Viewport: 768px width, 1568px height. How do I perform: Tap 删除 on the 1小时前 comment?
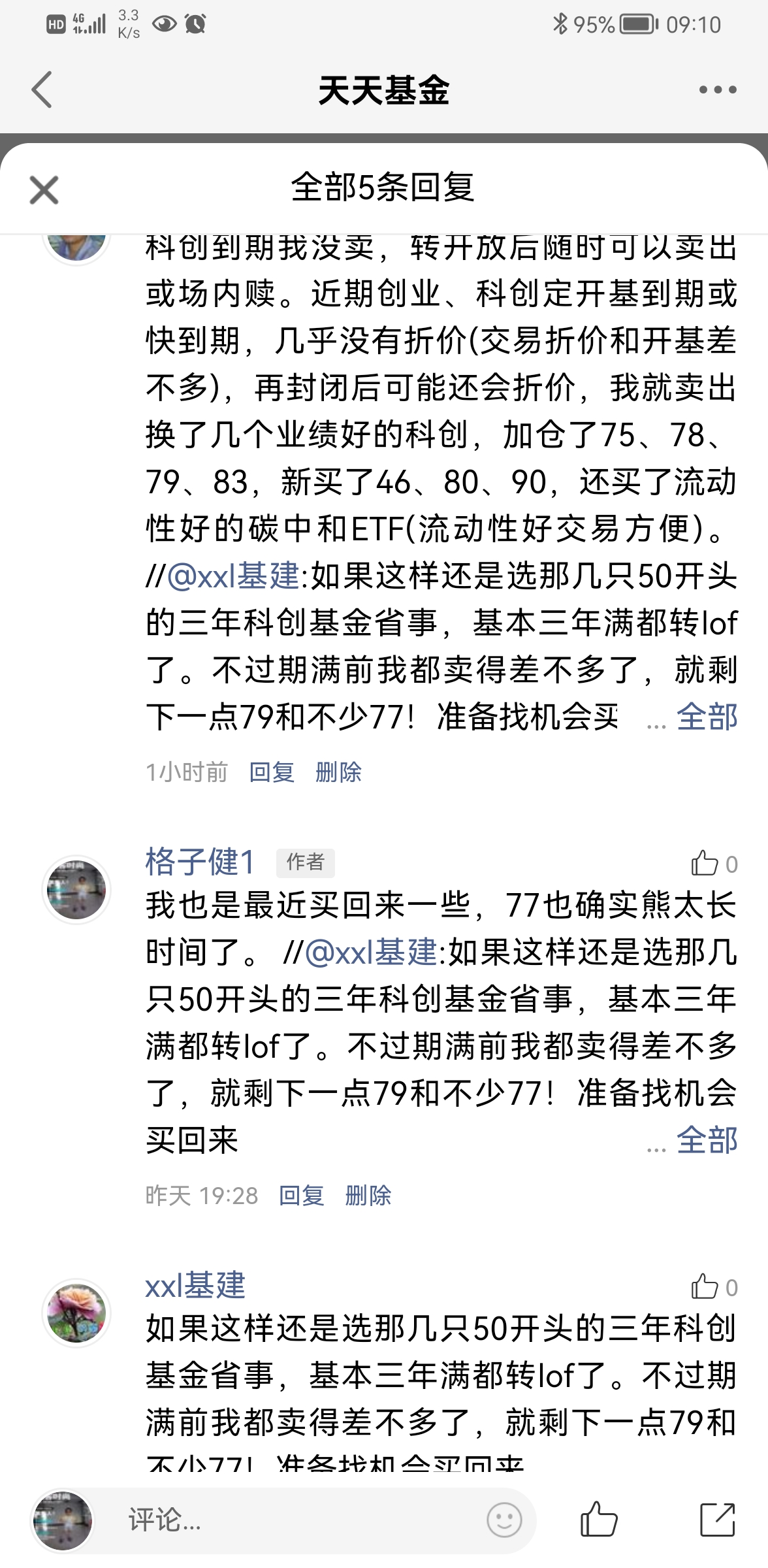(338, 772)
